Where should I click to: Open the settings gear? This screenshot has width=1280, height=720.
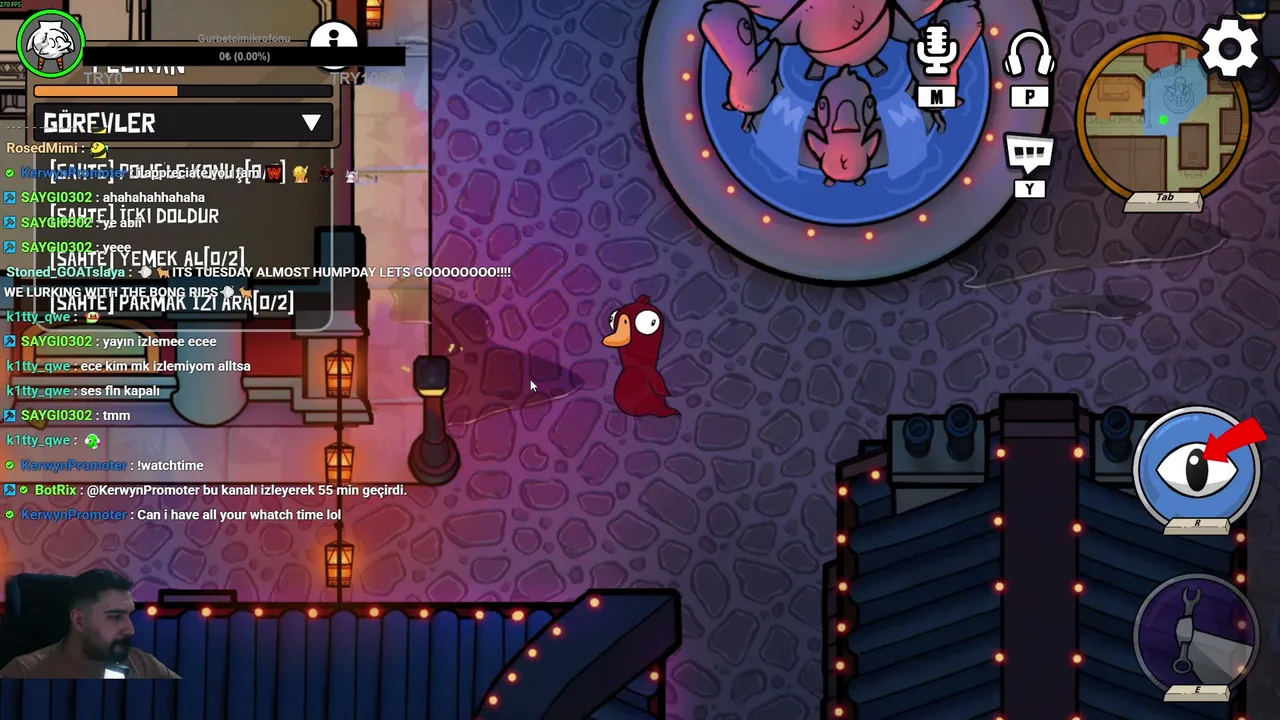tap(1229, 48)
